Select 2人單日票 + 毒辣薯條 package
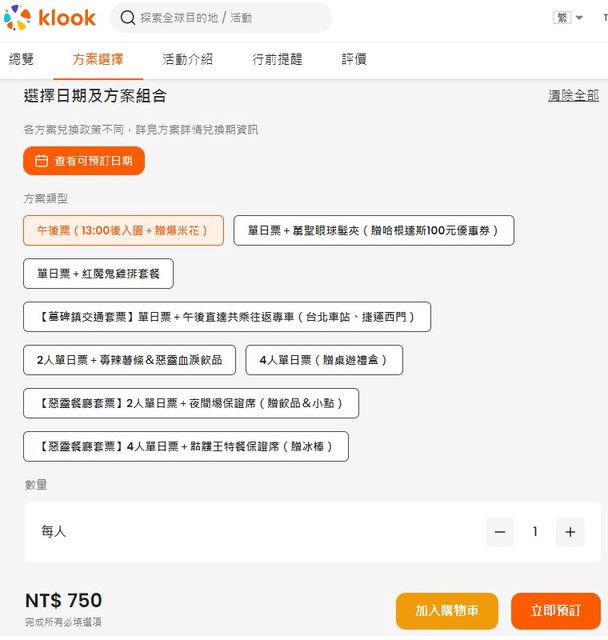The image size is (608, 640). [x=129, y=360]
